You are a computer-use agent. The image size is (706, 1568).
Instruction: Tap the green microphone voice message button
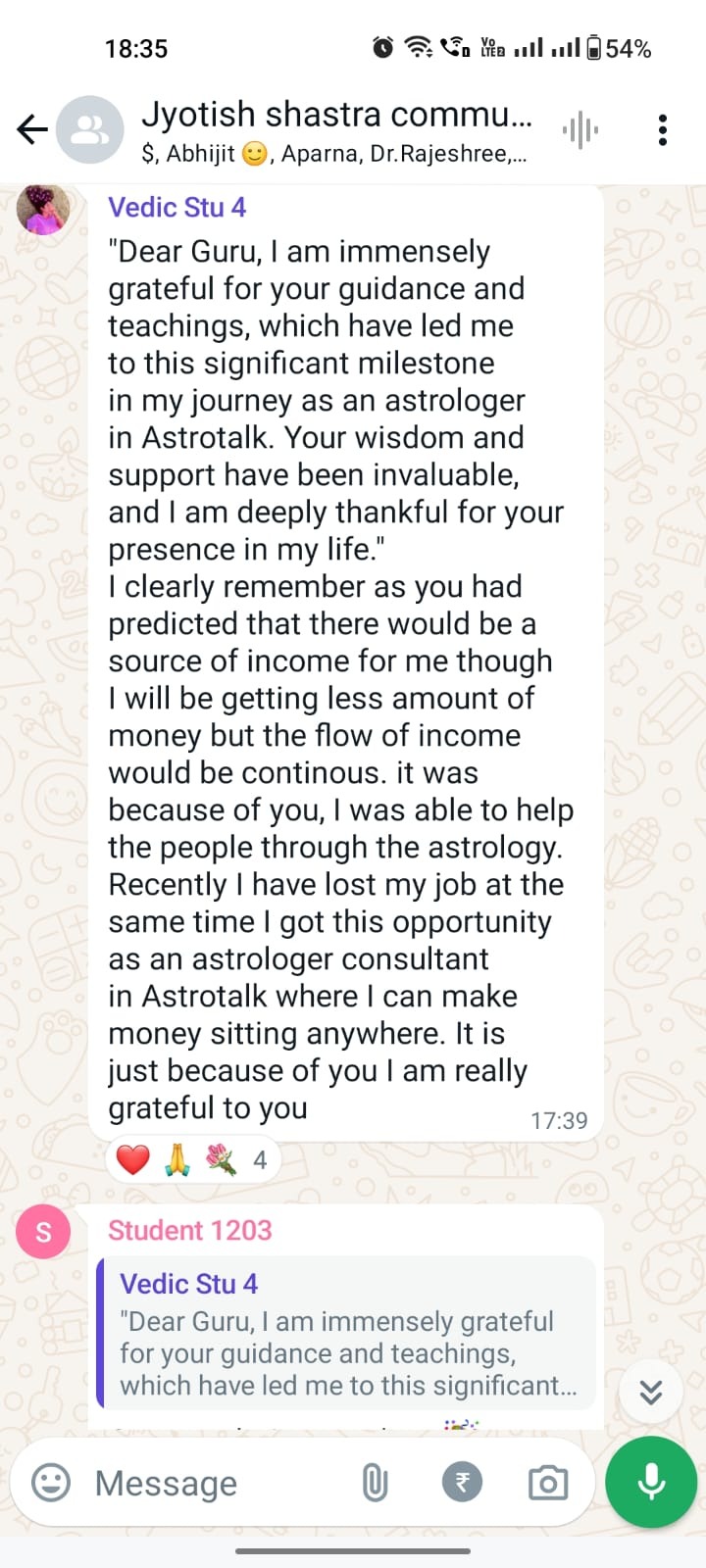pyautogui.click(x=651, y=1483)
